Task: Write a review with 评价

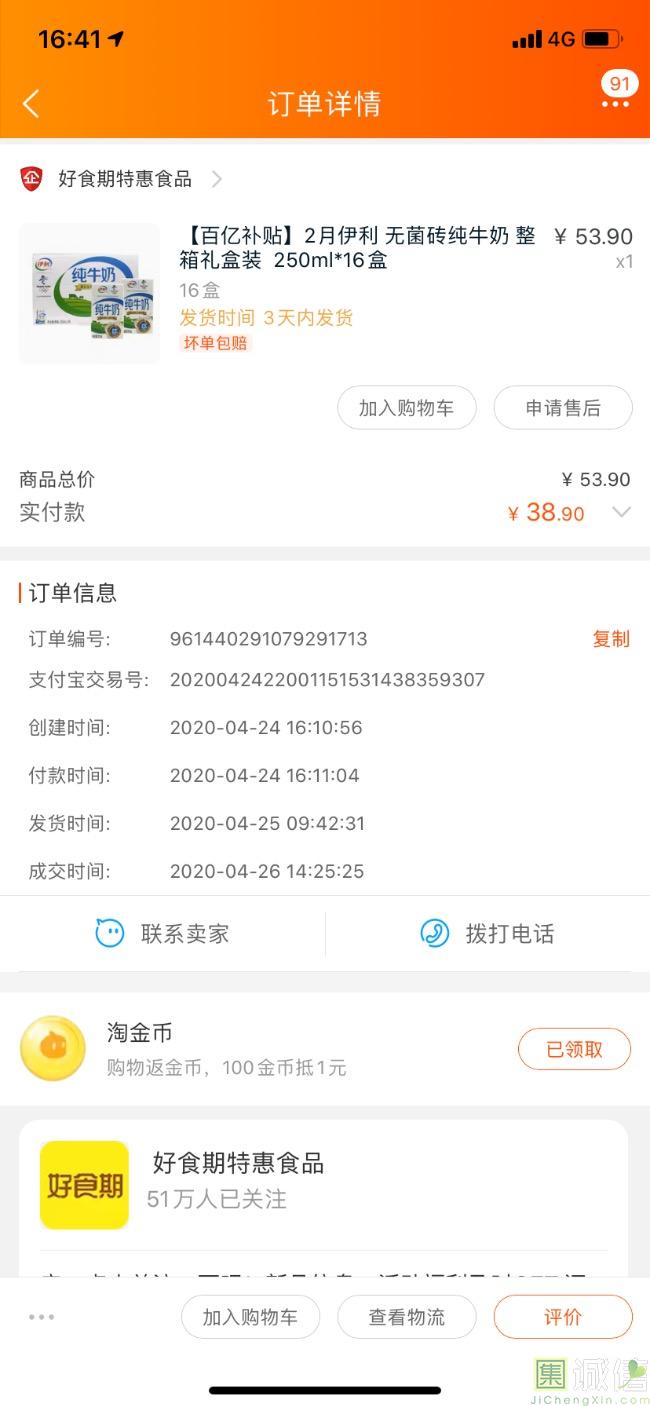Action: pyautogui.click(x=563, y=1317)
